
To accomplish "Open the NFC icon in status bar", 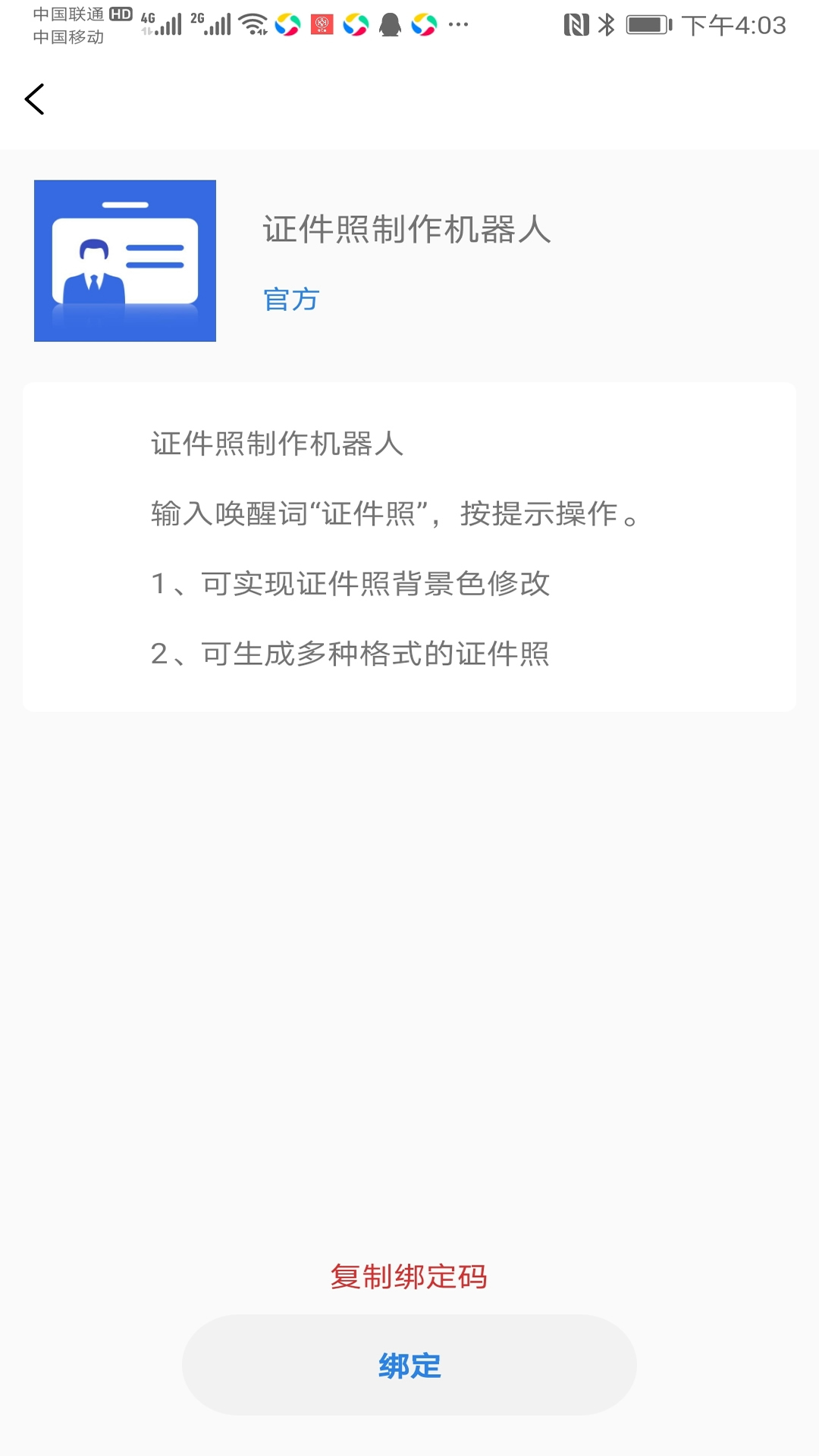I will [x=577, y=24].
